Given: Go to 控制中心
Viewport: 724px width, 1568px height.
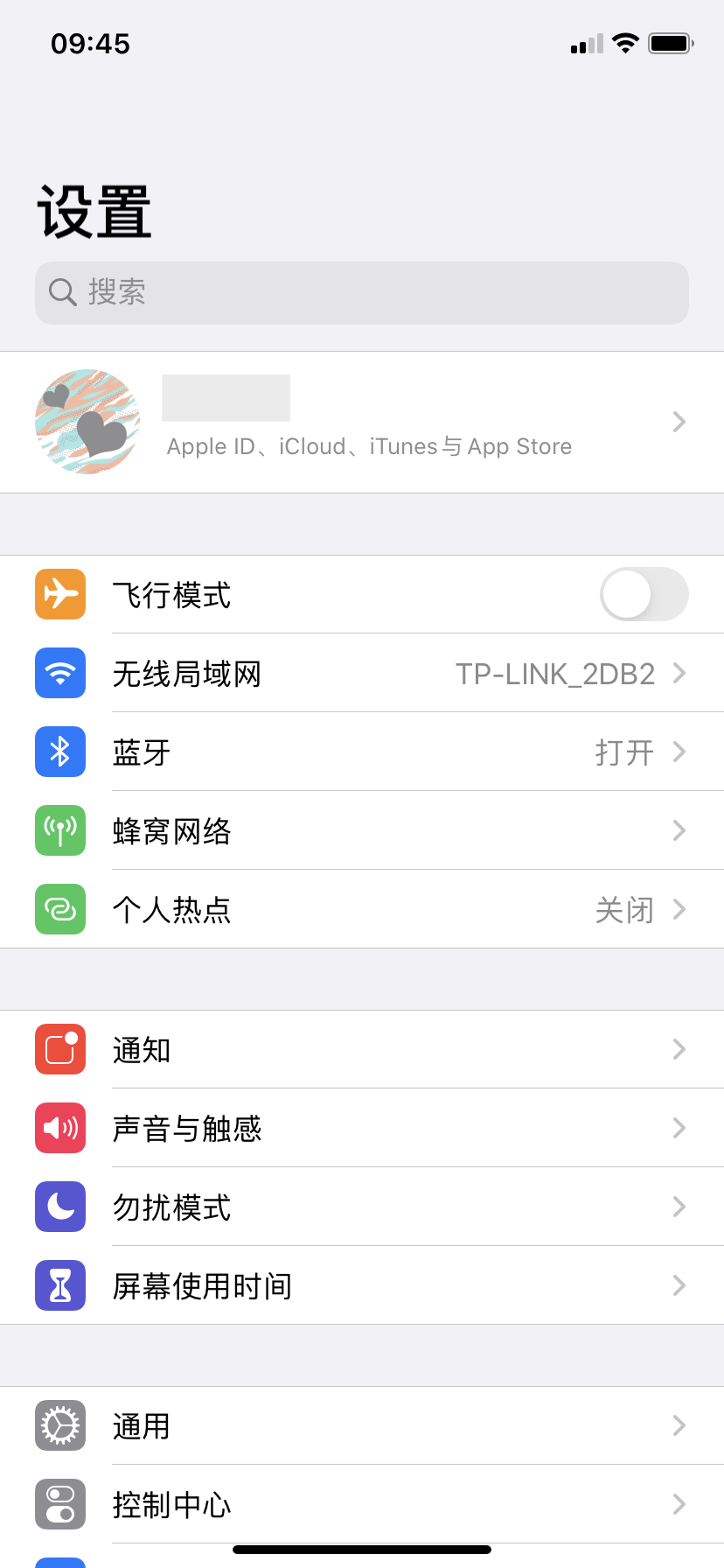Looking at the screenshot, I should point(362,1505).
